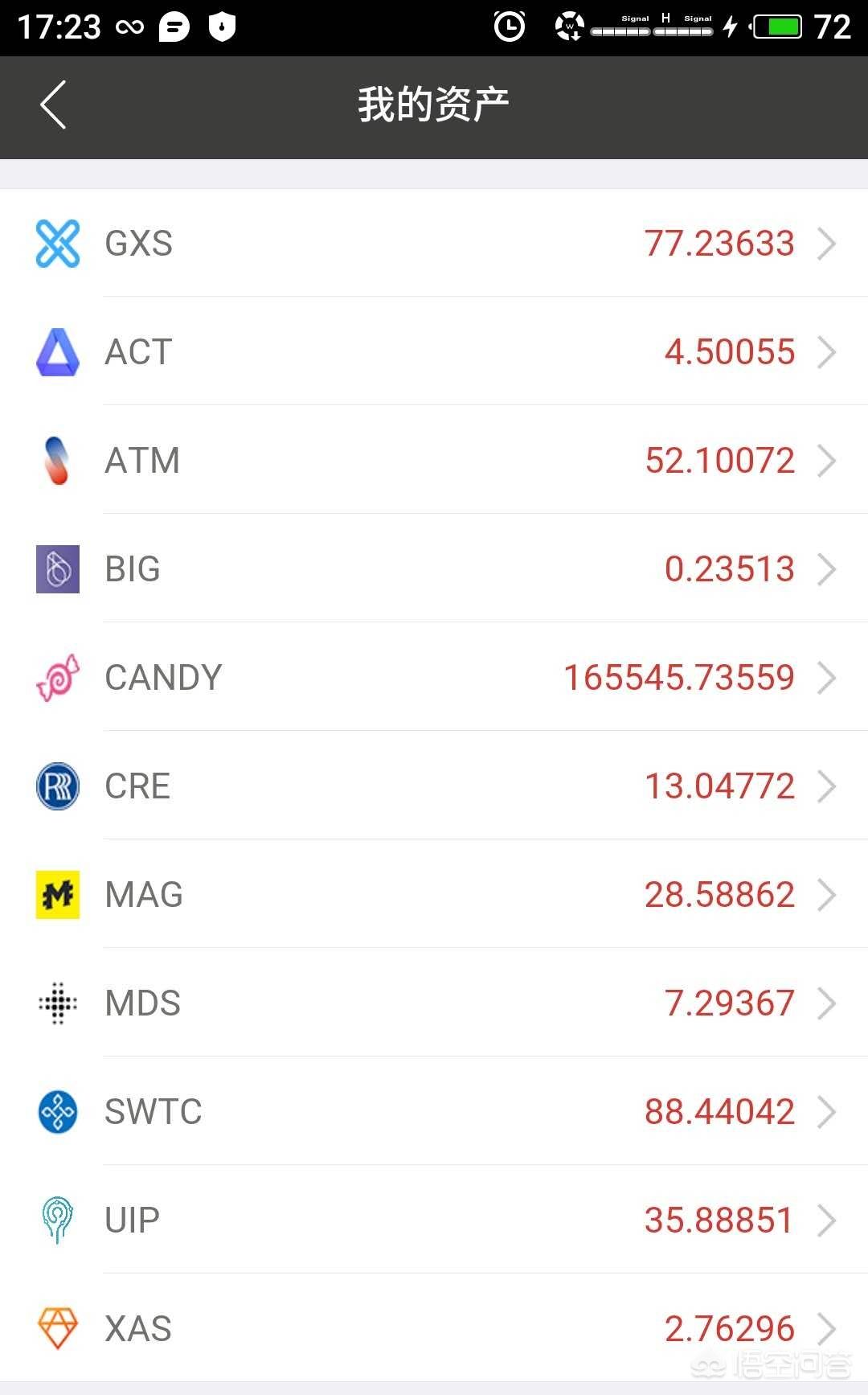Viewport: 868px width, 1395px height.
Task: View the CANDY asset balance details
Action: pyautogui.click(x=434, y=677)
